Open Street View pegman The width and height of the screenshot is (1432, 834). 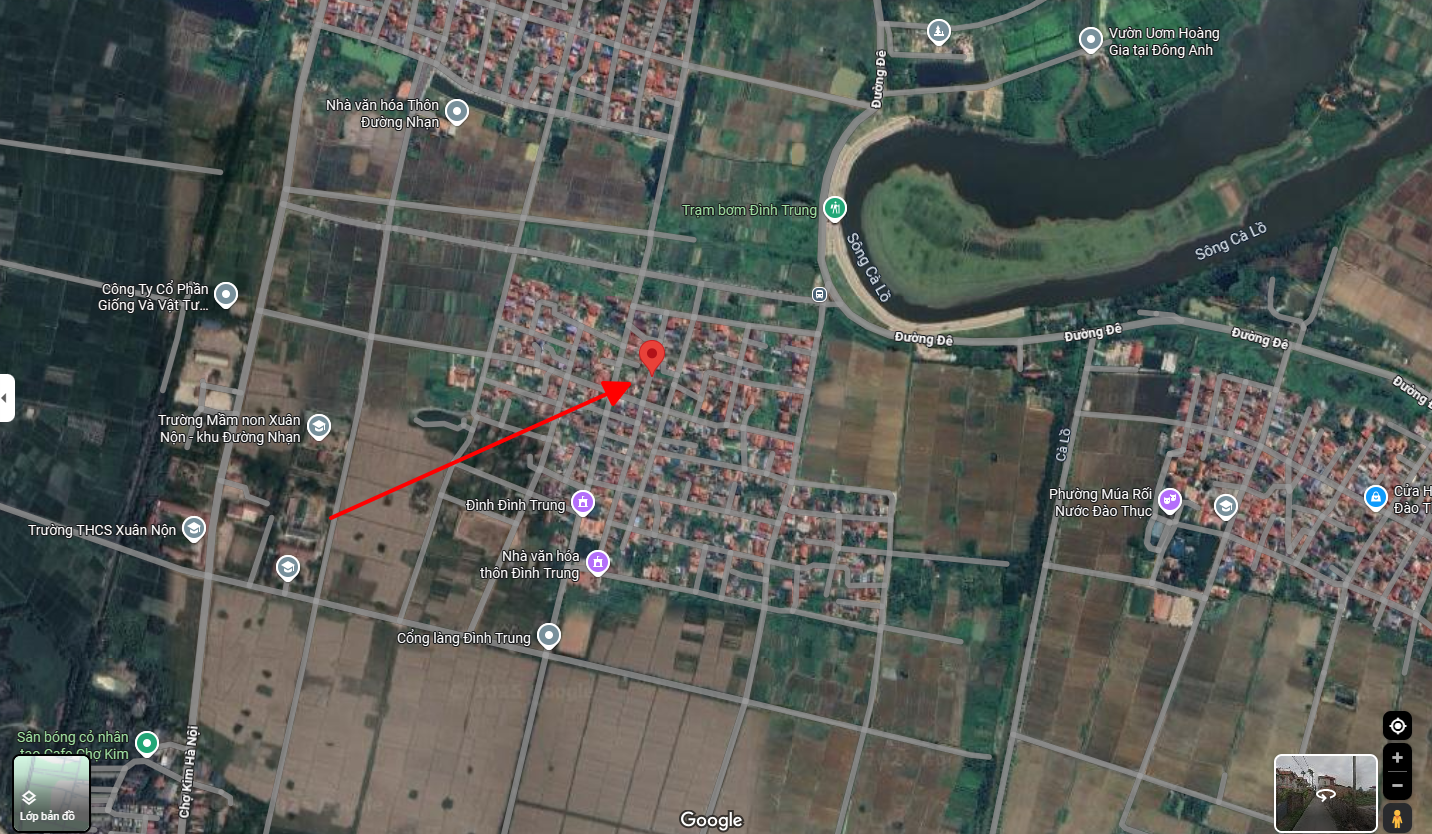pyautogui.click(x=1397, y=817)
